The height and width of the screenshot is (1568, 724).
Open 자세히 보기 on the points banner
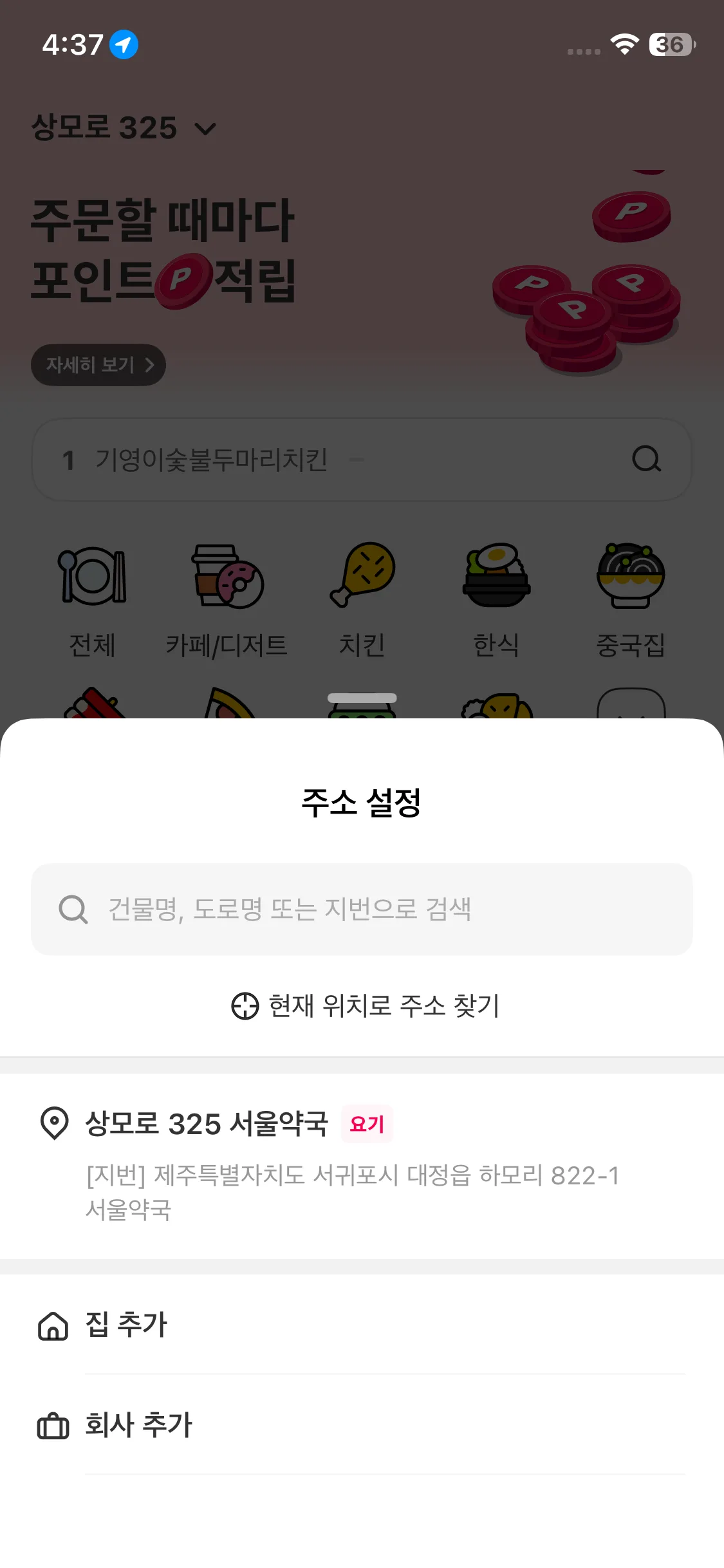[x=98, y=365]
